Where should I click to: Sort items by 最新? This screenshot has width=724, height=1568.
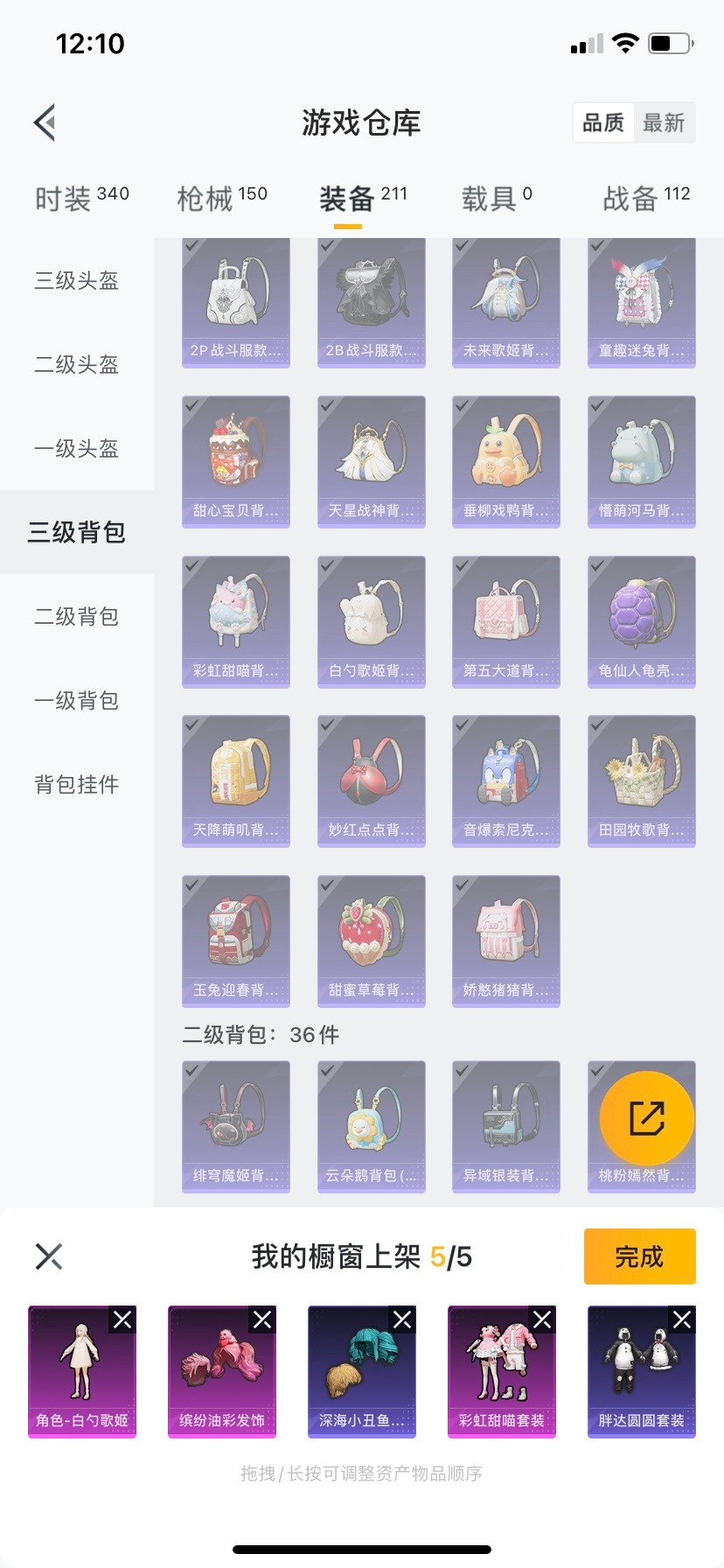(x=664, y=122)
